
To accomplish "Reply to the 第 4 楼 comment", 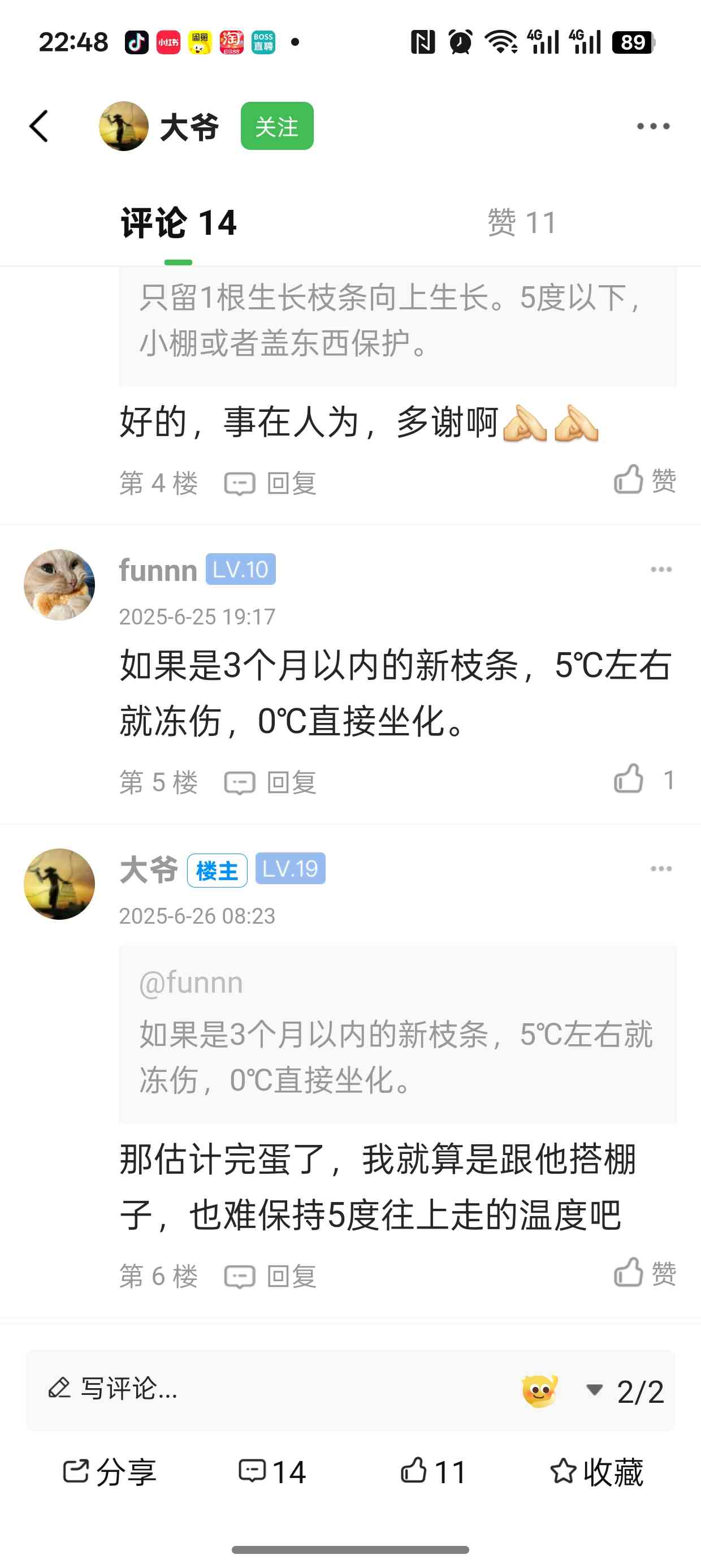I will tap(271, 484).
